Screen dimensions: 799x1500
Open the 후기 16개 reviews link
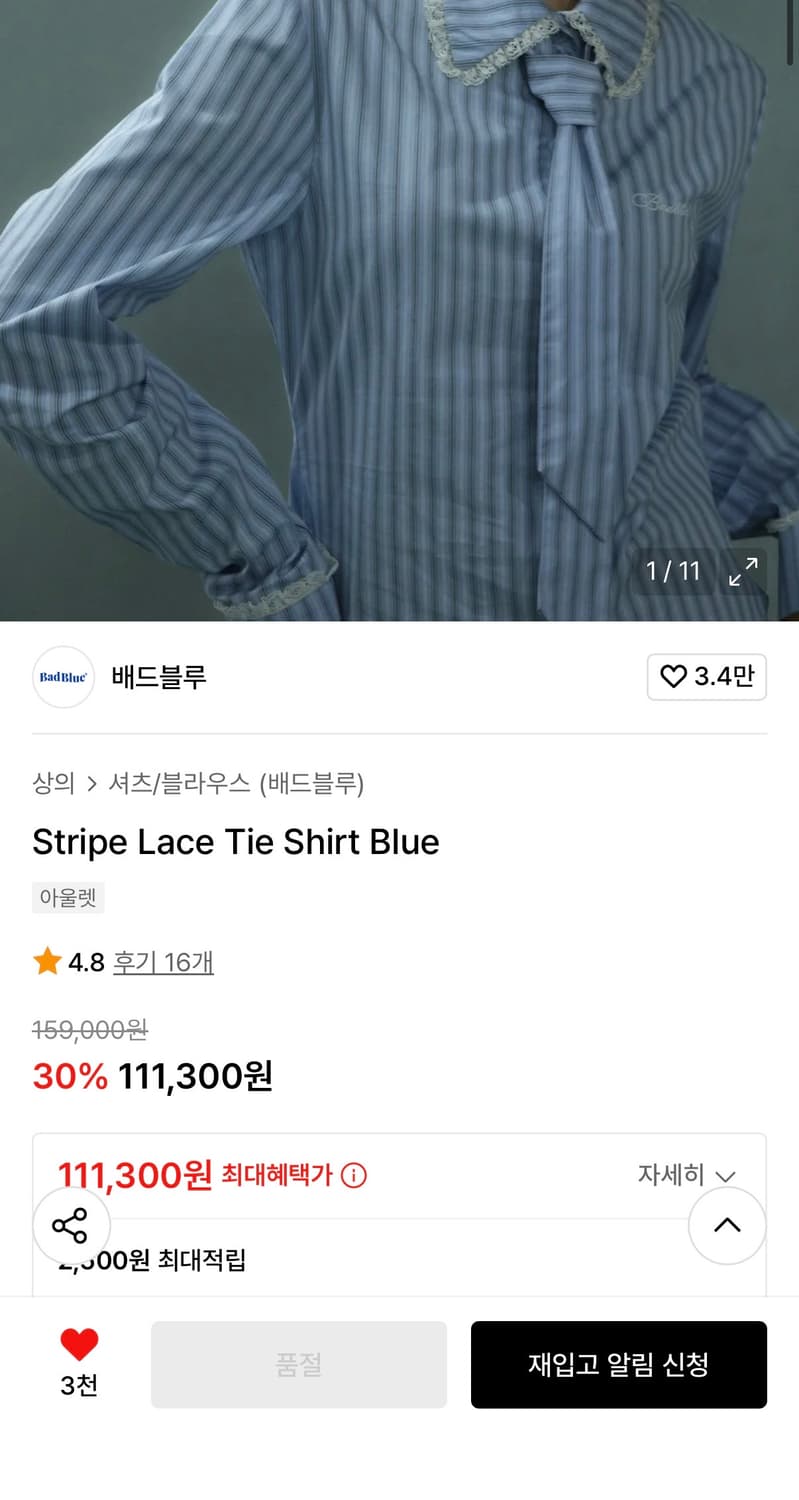point(163,961)
